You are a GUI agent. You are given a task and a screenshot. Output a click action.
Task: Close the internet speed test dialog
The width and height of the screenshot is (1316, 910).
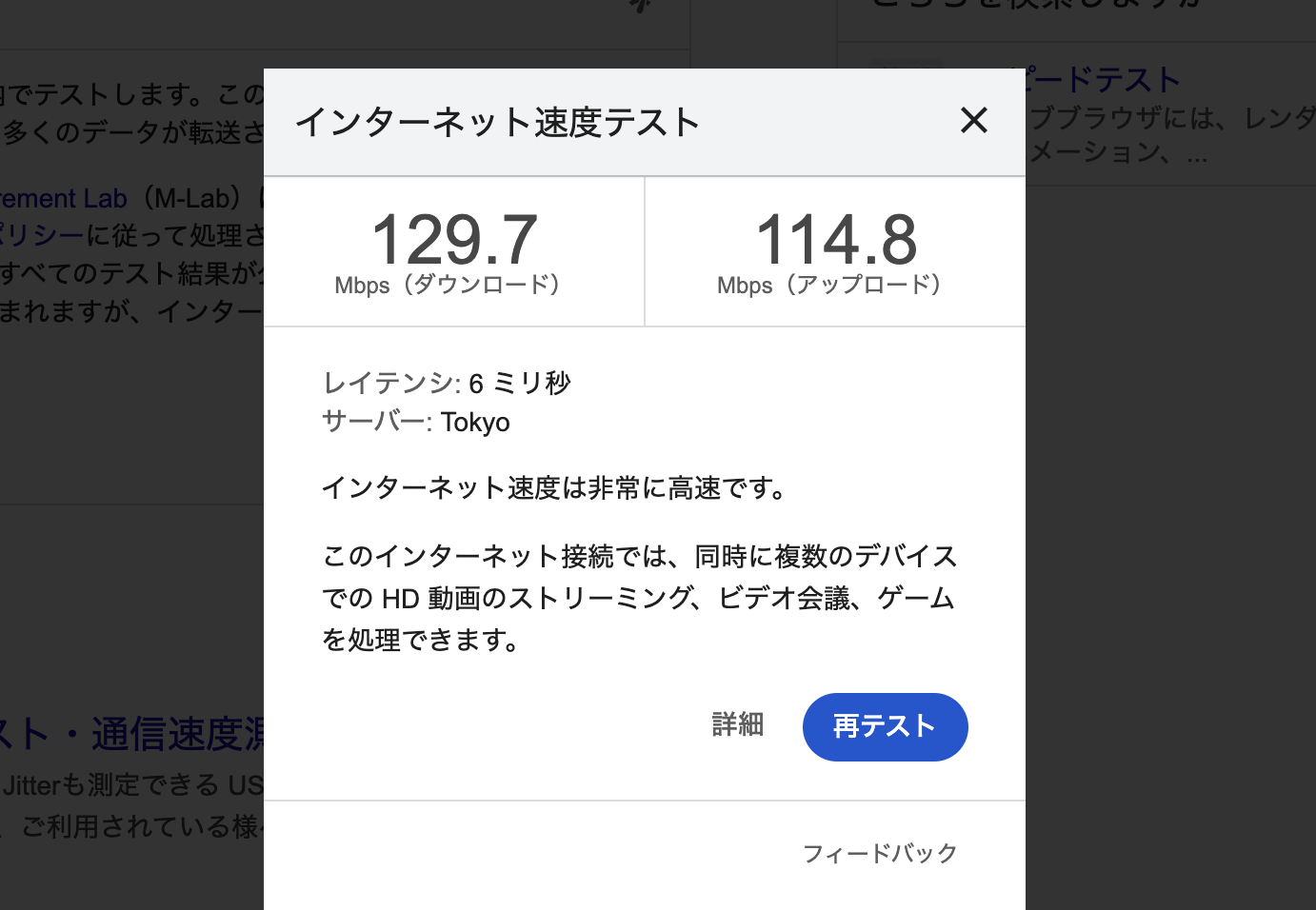pos(973,121)
